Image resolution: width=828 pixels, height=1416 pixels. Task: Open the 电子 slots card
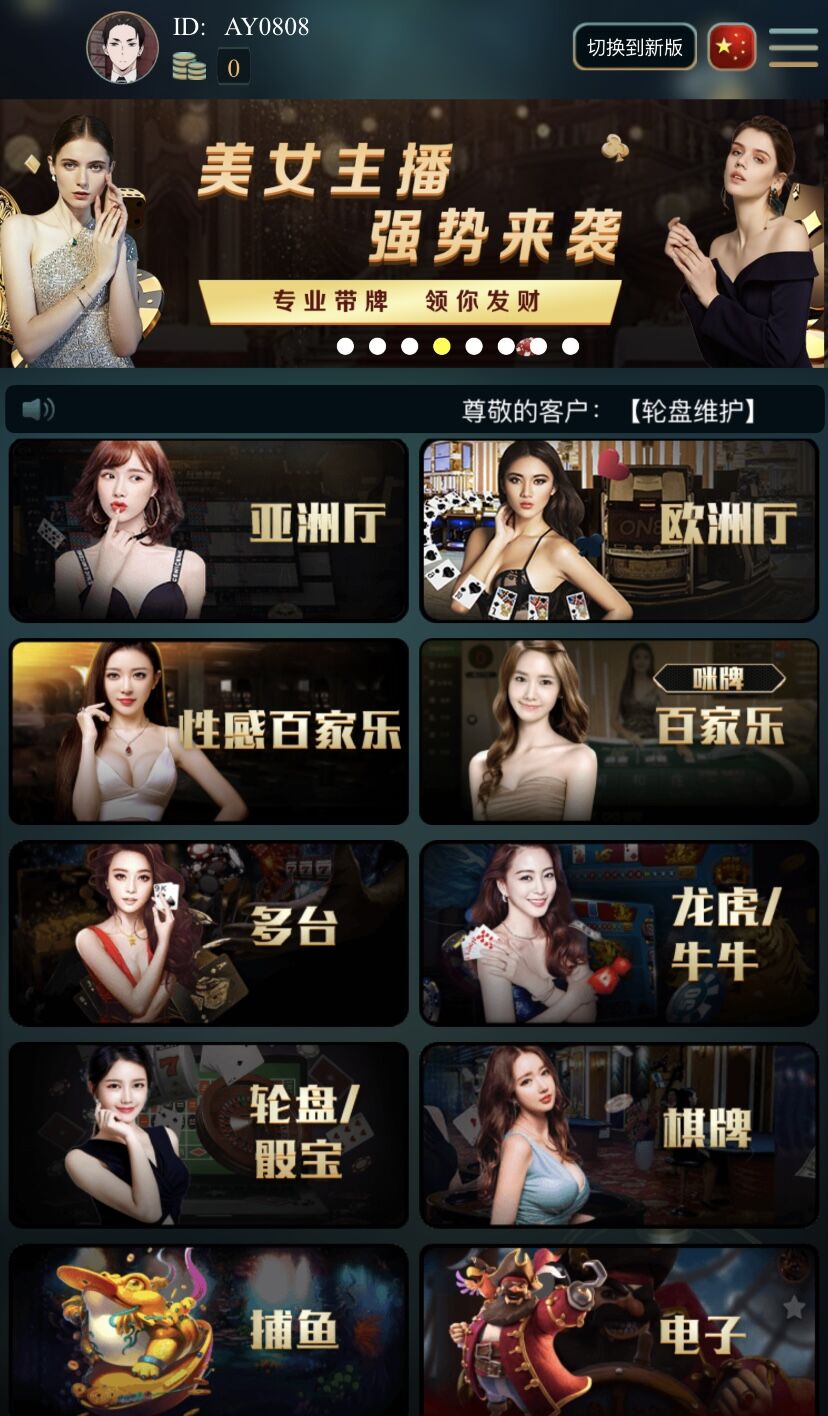point(619,1330)
